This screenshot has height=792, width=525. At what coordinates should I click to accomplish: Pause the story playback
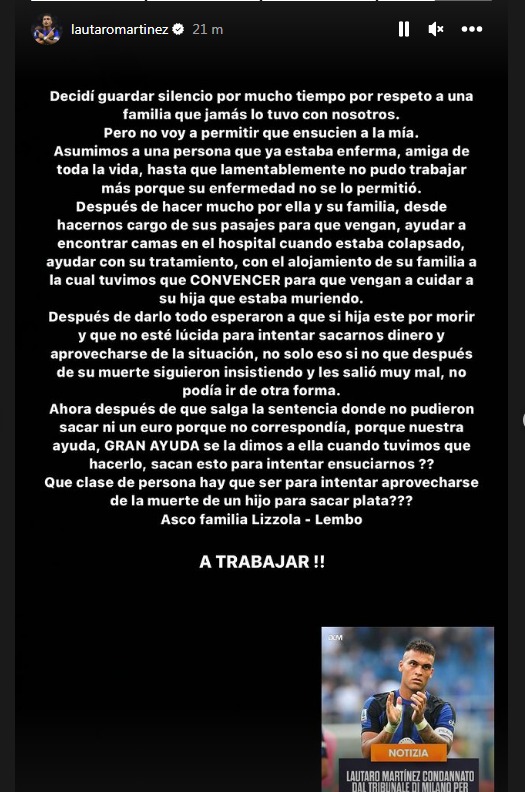[404, 29]
